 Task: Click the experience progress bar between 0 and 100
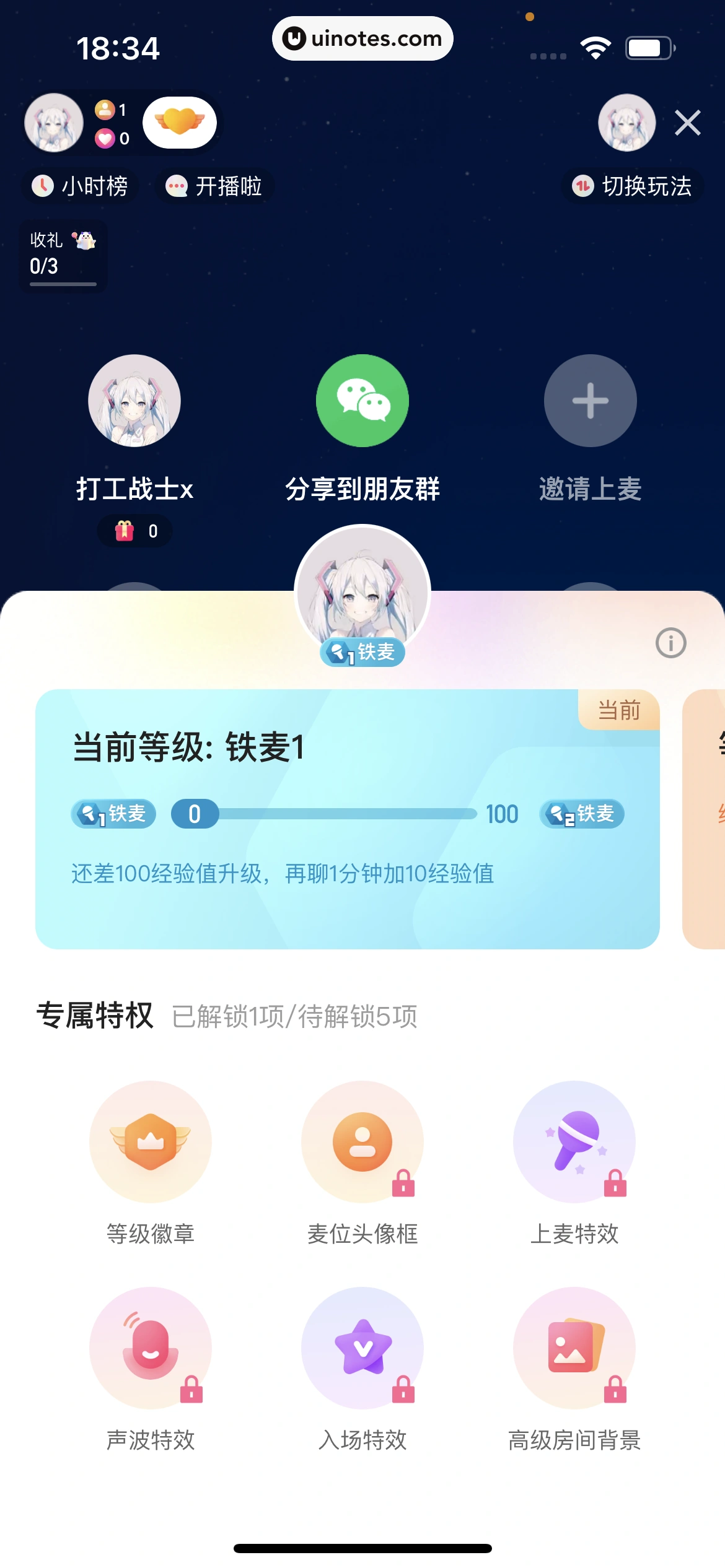(347, 814)
